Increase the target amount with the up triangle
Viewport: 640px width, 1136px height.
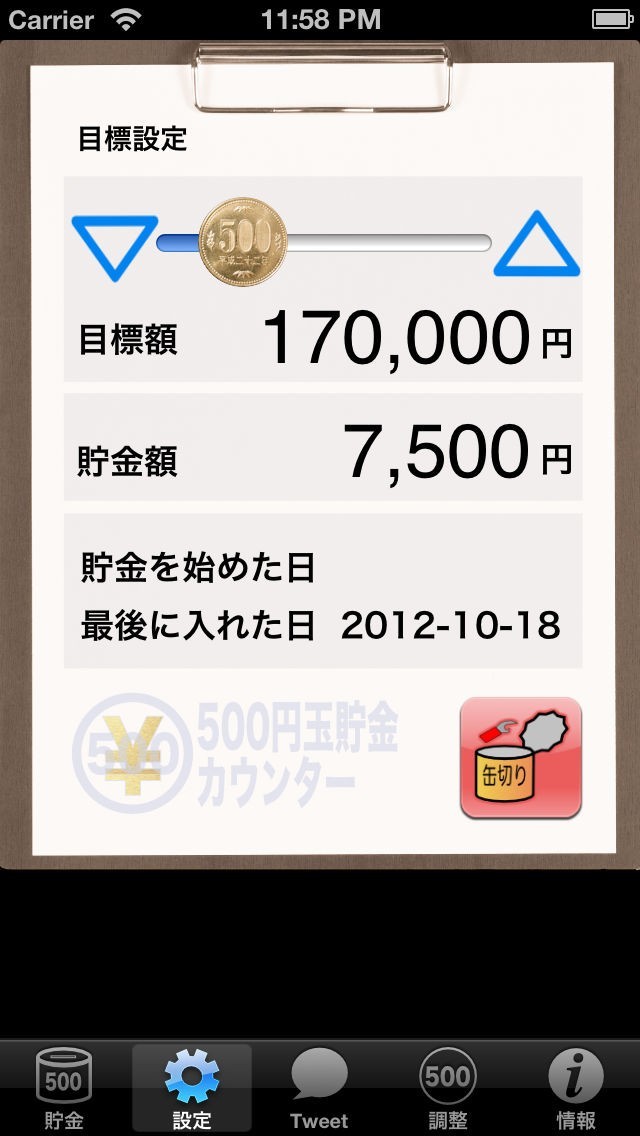537,244
